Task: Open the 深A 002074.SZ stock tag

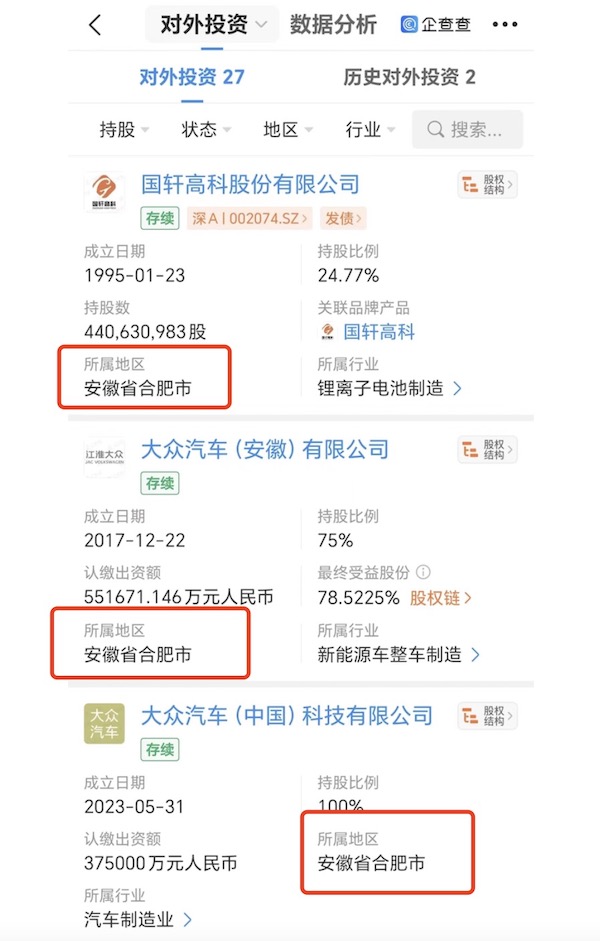Action: pyautogui.click(x=250, y=217)
